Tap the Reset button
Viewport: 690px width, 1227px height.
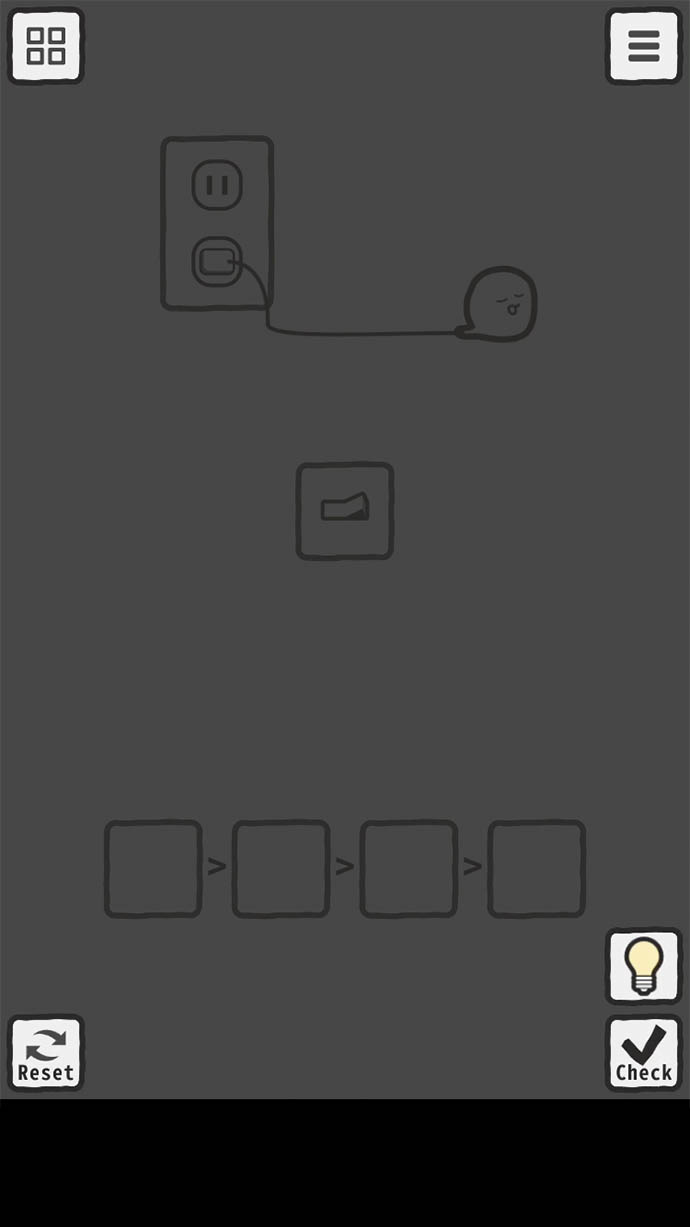tap(46, 1053)
